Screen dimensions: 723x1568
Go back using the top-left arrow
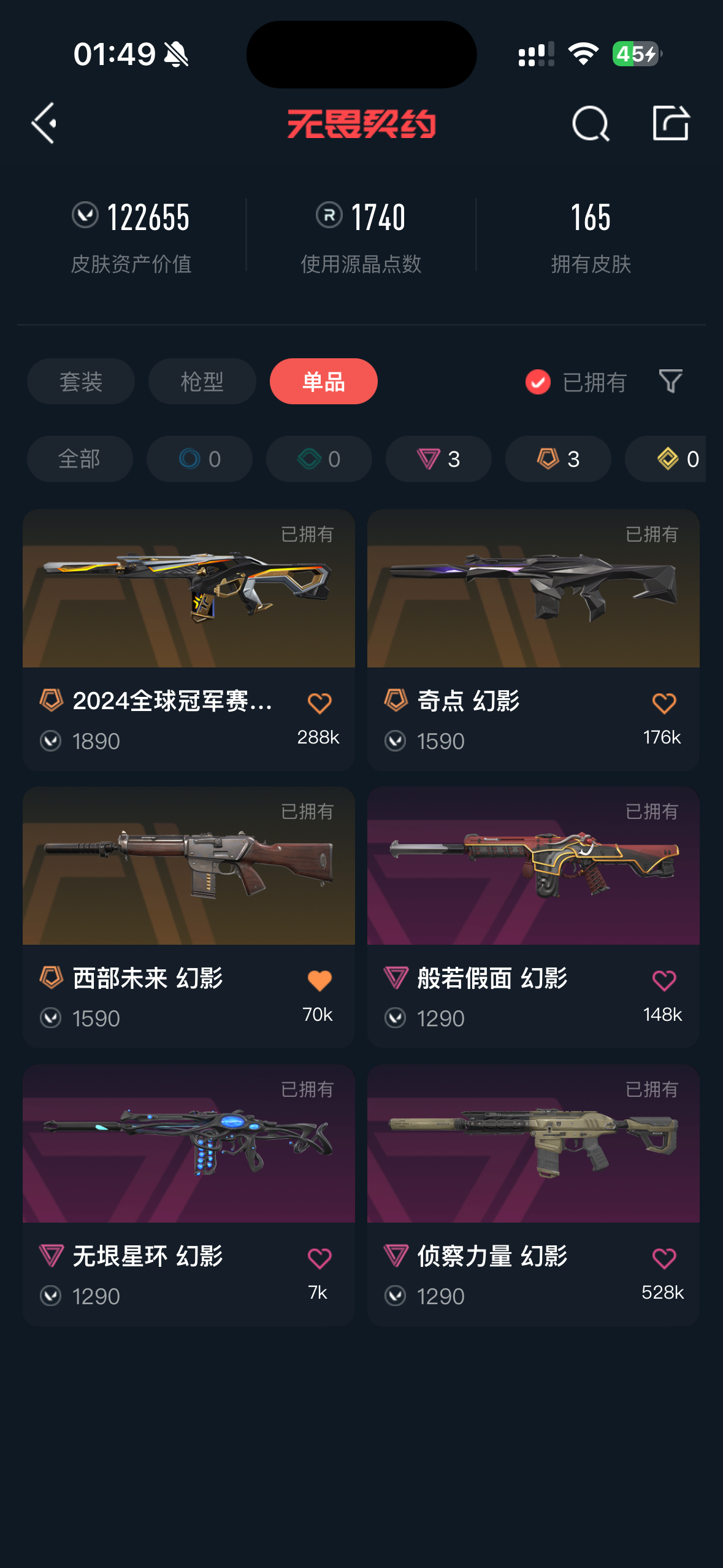(x=44, y=123)
